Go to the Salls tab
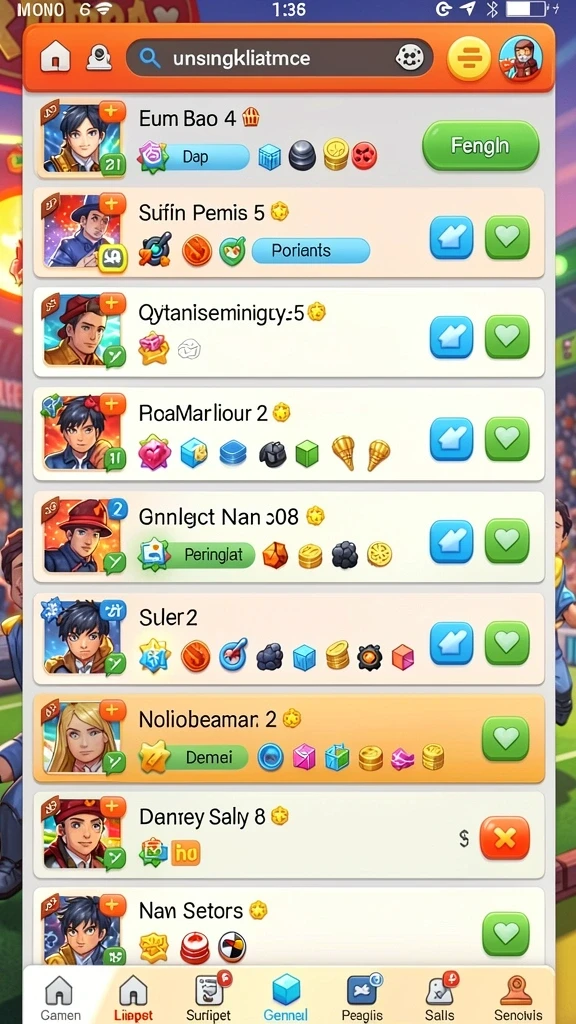Viewport: 576px width, 1024px height. click(x=440, y=997)
